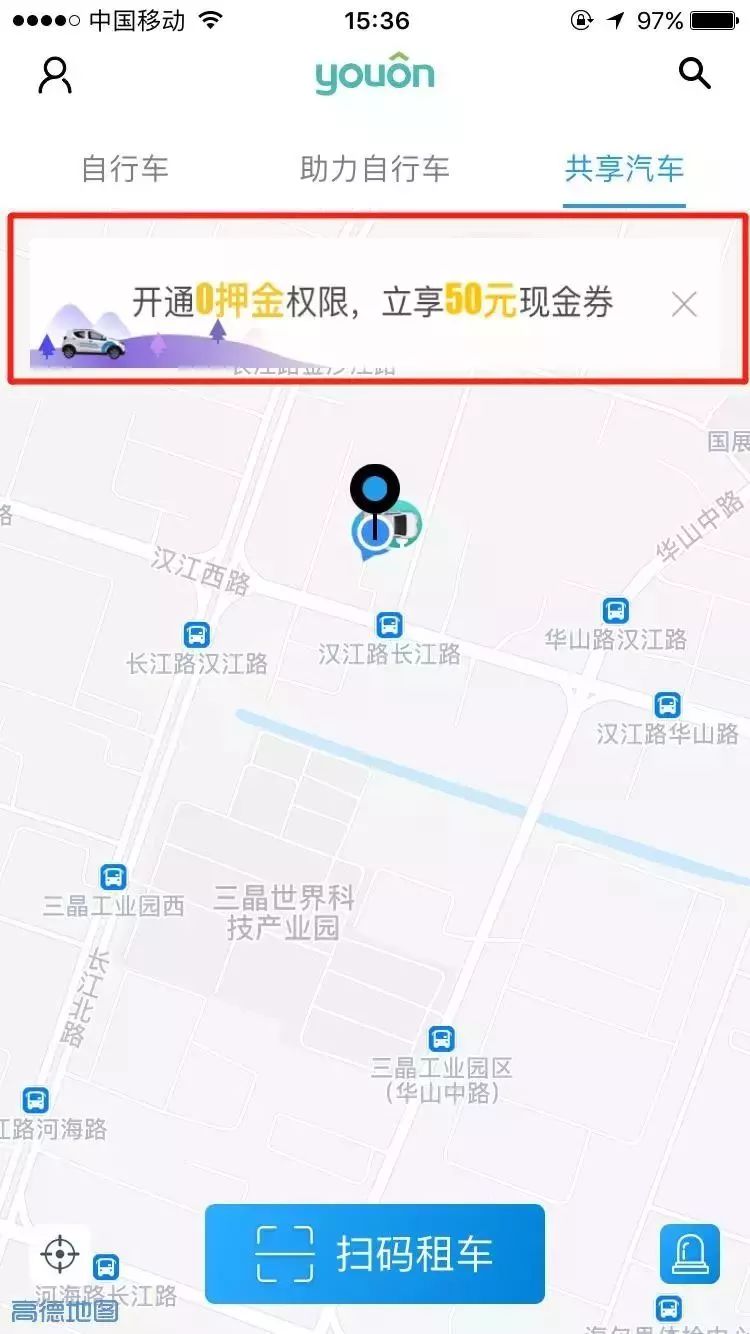The height and width of the screenshot is (1334, 750).
Task: Select the bus stop icon at 汉江路长江路
Action: 388,624
